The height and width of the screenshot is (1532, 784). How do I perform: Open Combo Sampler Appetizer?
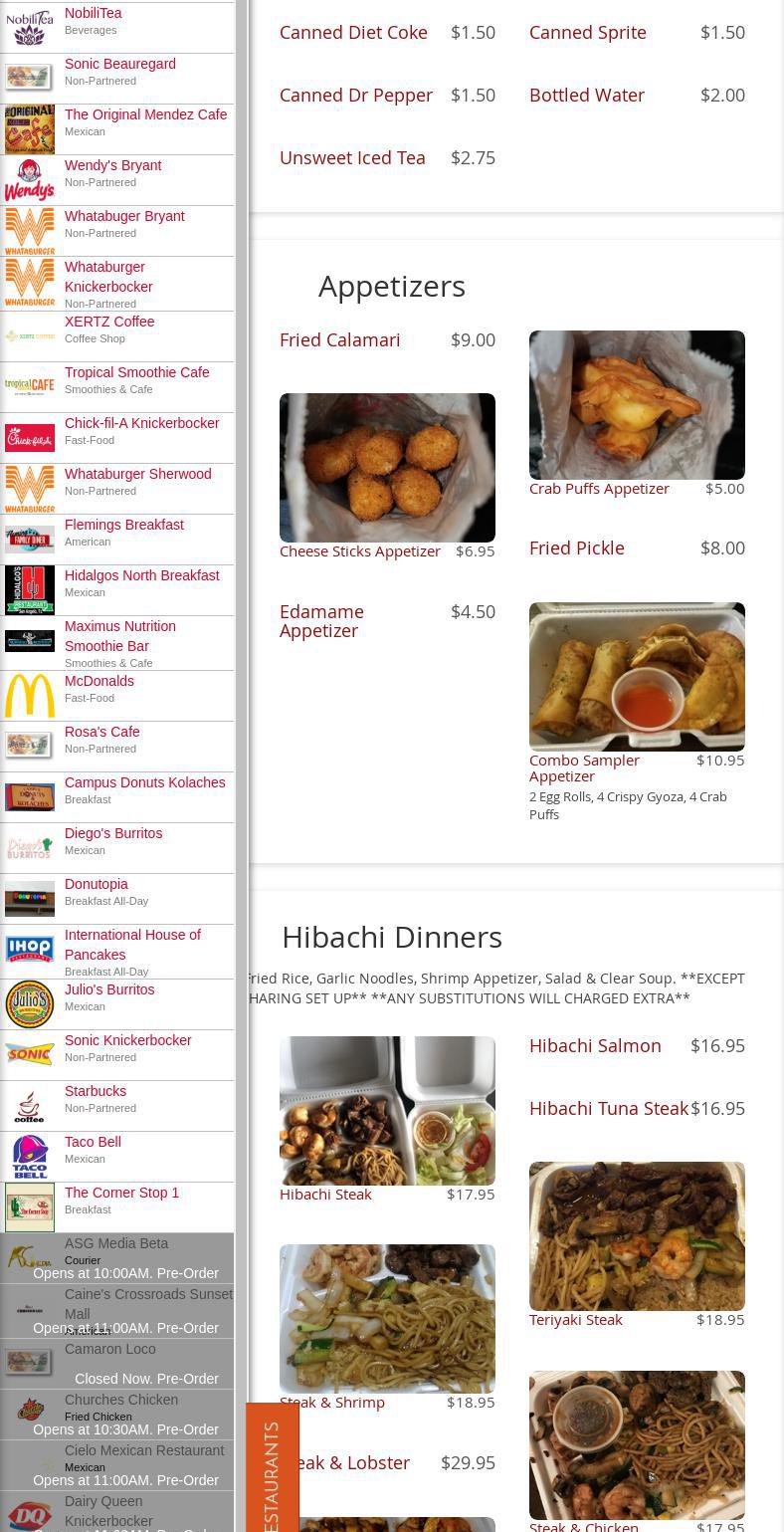pos(584,767)
